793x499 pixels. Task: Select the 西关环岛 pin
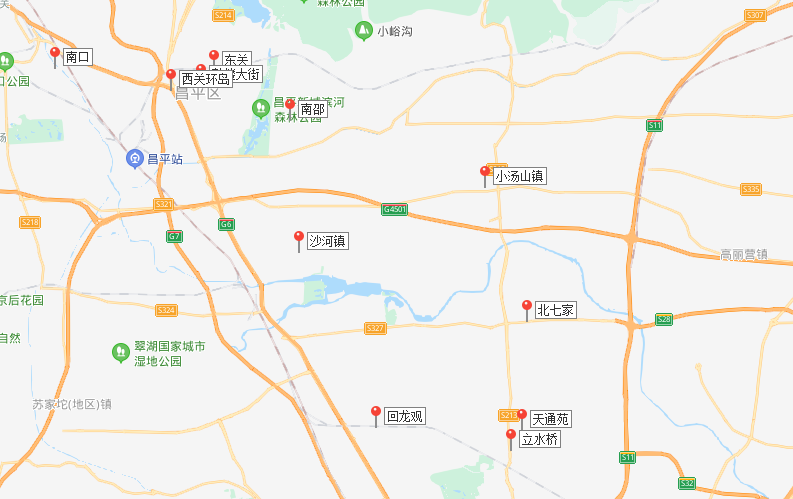[171, 76]
